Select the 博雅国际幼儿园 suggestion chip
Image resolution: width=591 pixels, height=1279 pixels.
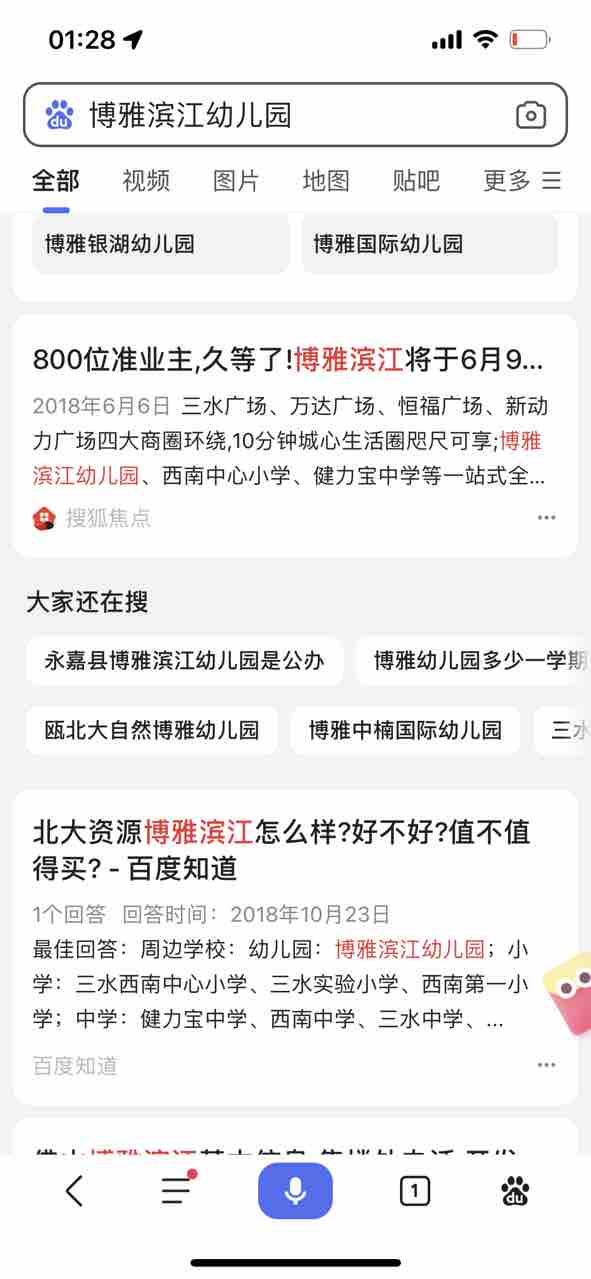click(x=430, y=243)
